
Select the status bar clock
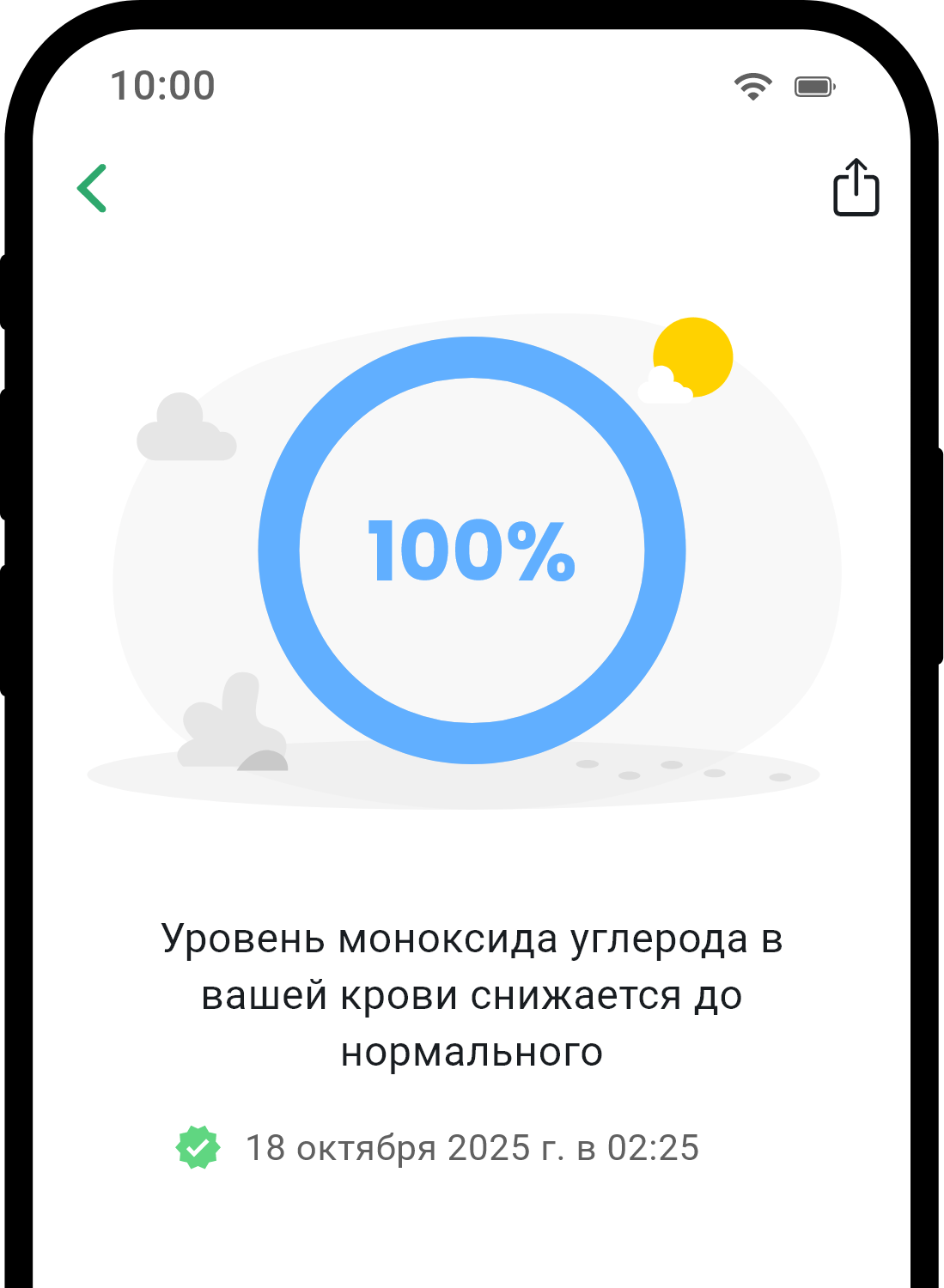(161, 84)
